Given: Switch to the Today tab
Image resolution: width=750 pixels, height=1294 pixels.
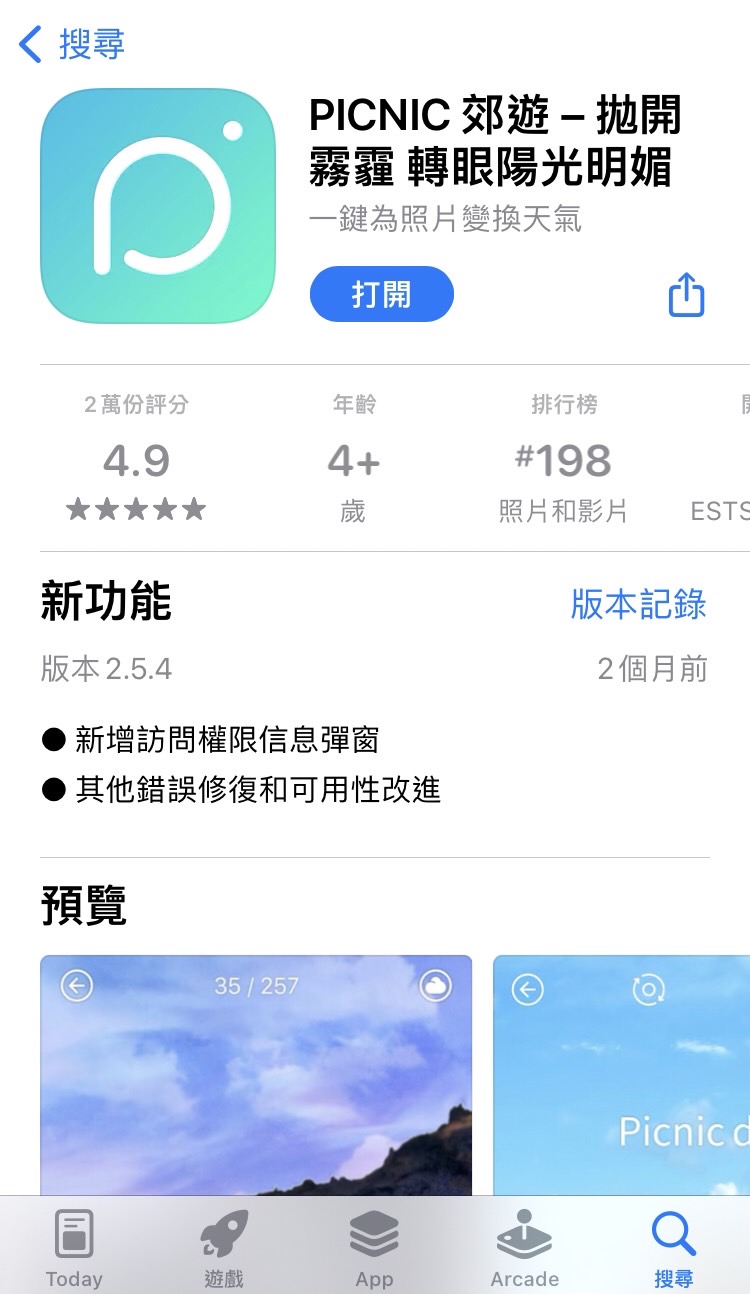Looking at the screenshot, I should click(74, 1247).
